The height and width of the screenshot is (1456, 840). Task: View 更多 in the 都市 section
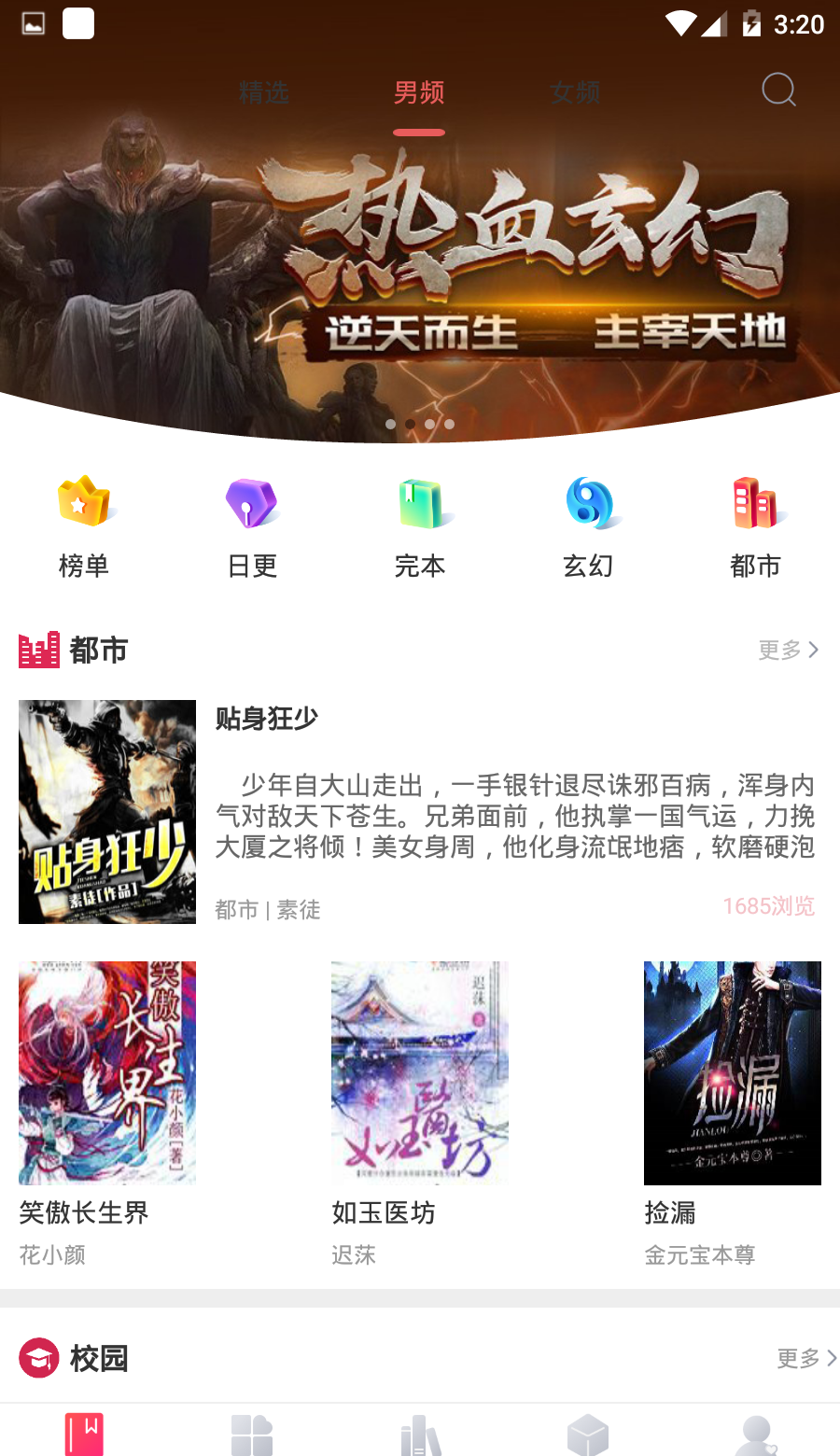tap(789, 650)
